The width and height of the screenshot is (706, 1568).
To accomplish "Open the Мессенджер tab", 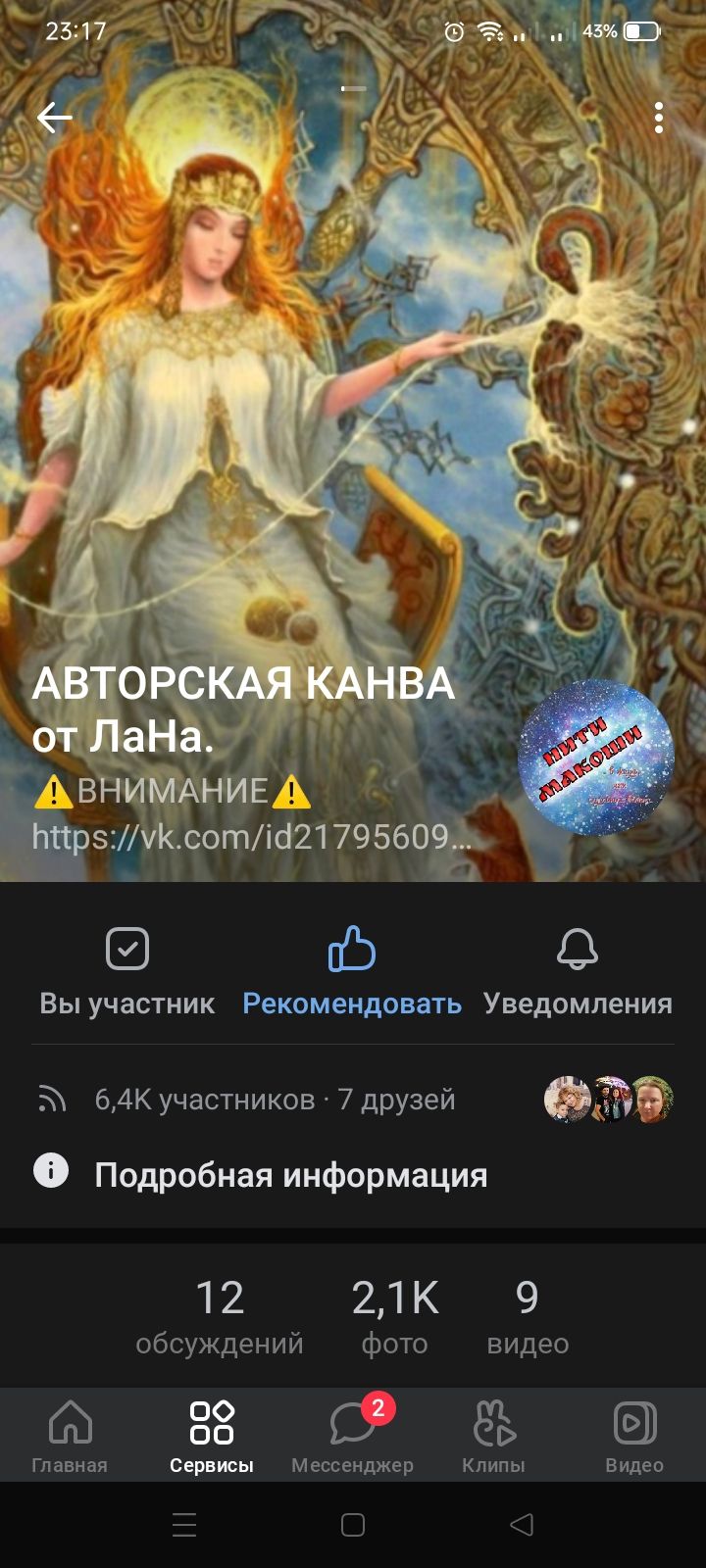I will [352, 1436].
